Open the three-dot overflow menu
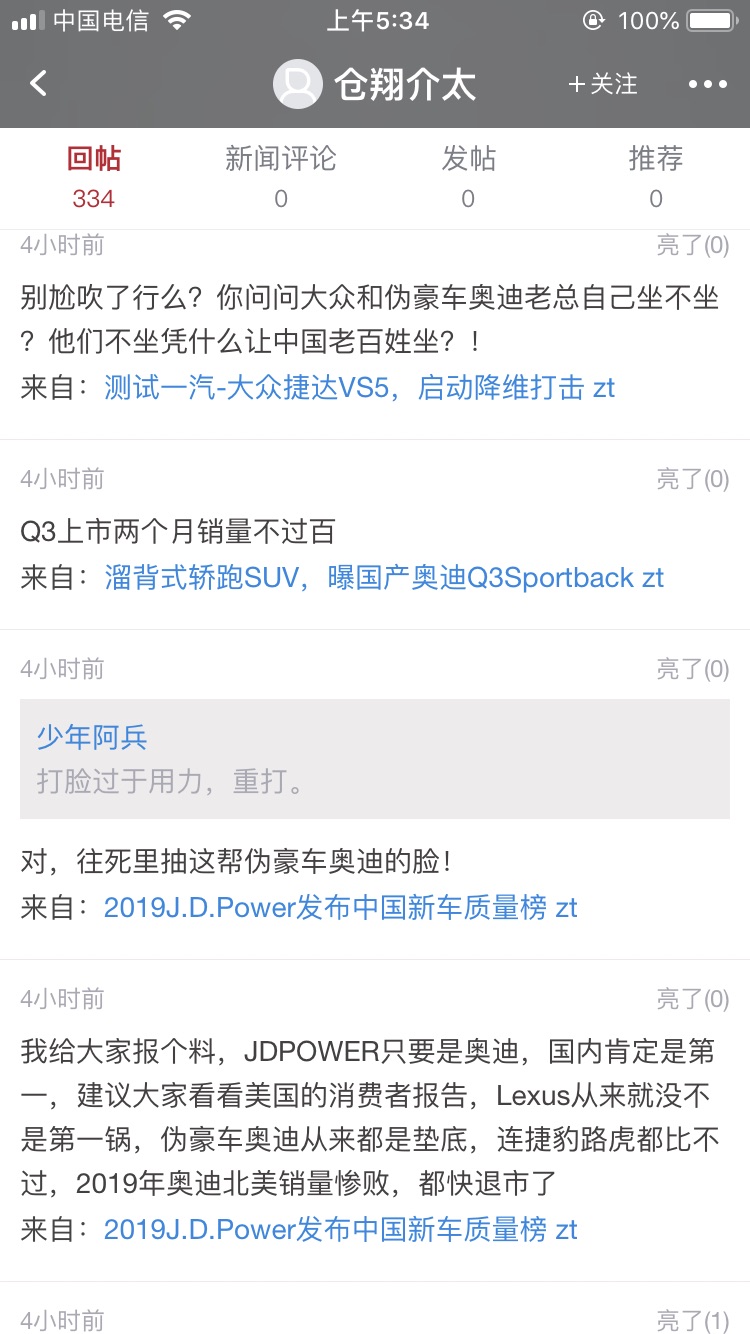750x1334 pixels. pyautogui.click(x=708, y=84)
